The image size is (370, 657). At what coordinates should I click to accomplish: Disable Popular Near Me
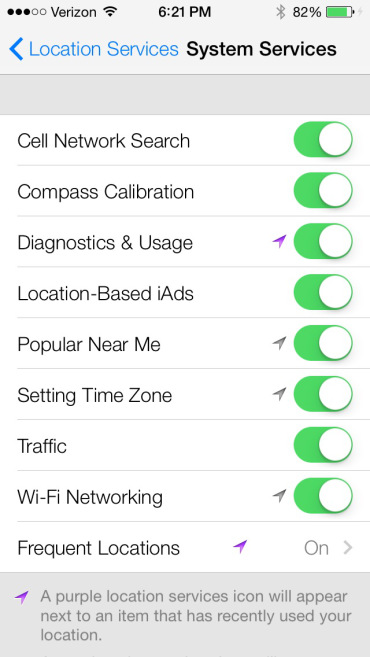[x=323, y=343]
